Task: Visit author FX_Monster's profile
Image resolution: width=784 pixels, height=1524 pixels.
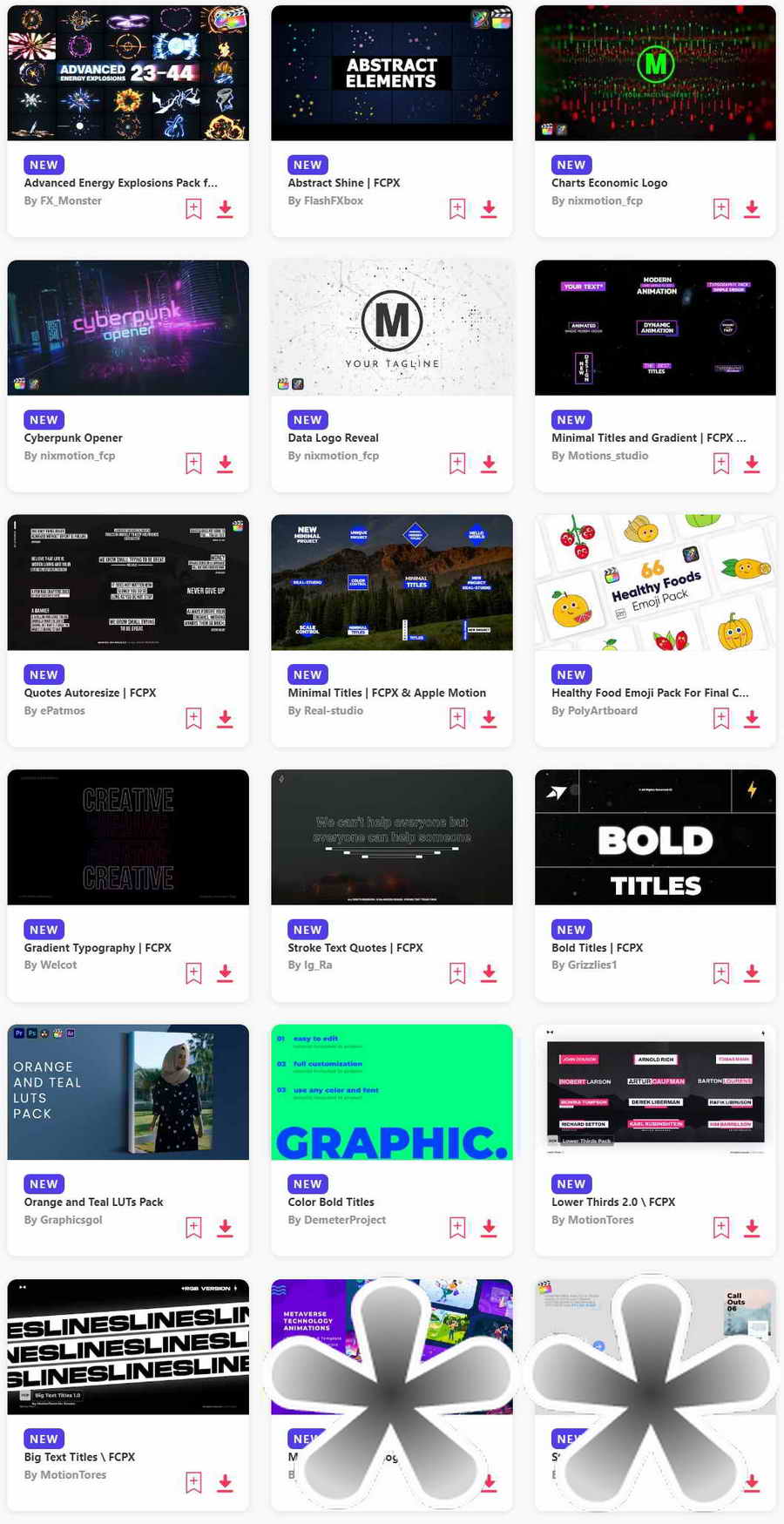Action: [x=71, y=201]
